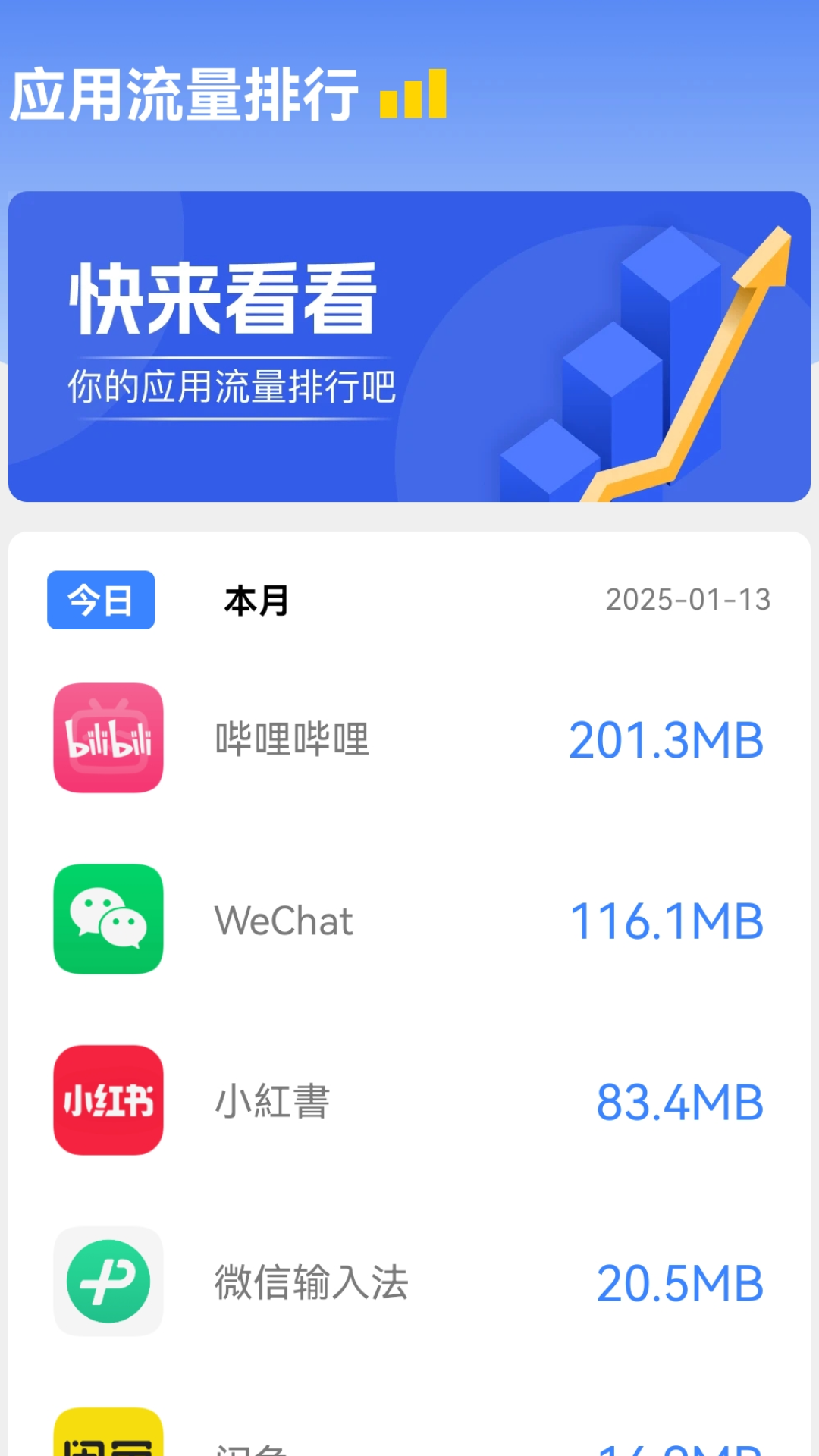Screen dimensions: 819x1456
Task: Tap the 20.5MB value for 微信输入法
Action: coord(679,1282)
